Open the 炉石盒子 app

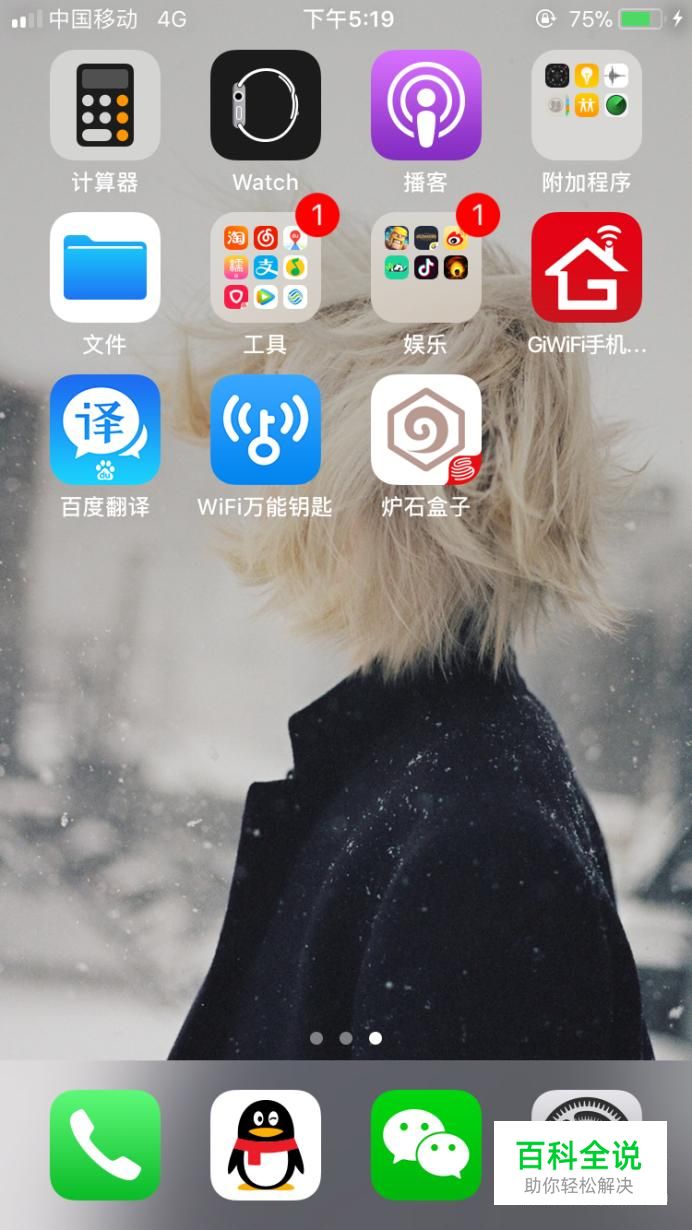426,429
